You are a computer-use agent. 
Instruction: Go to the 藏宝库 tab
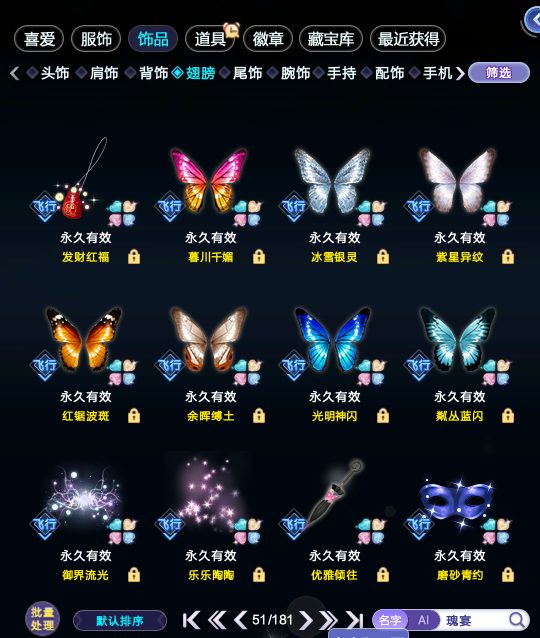coord(330,39)
